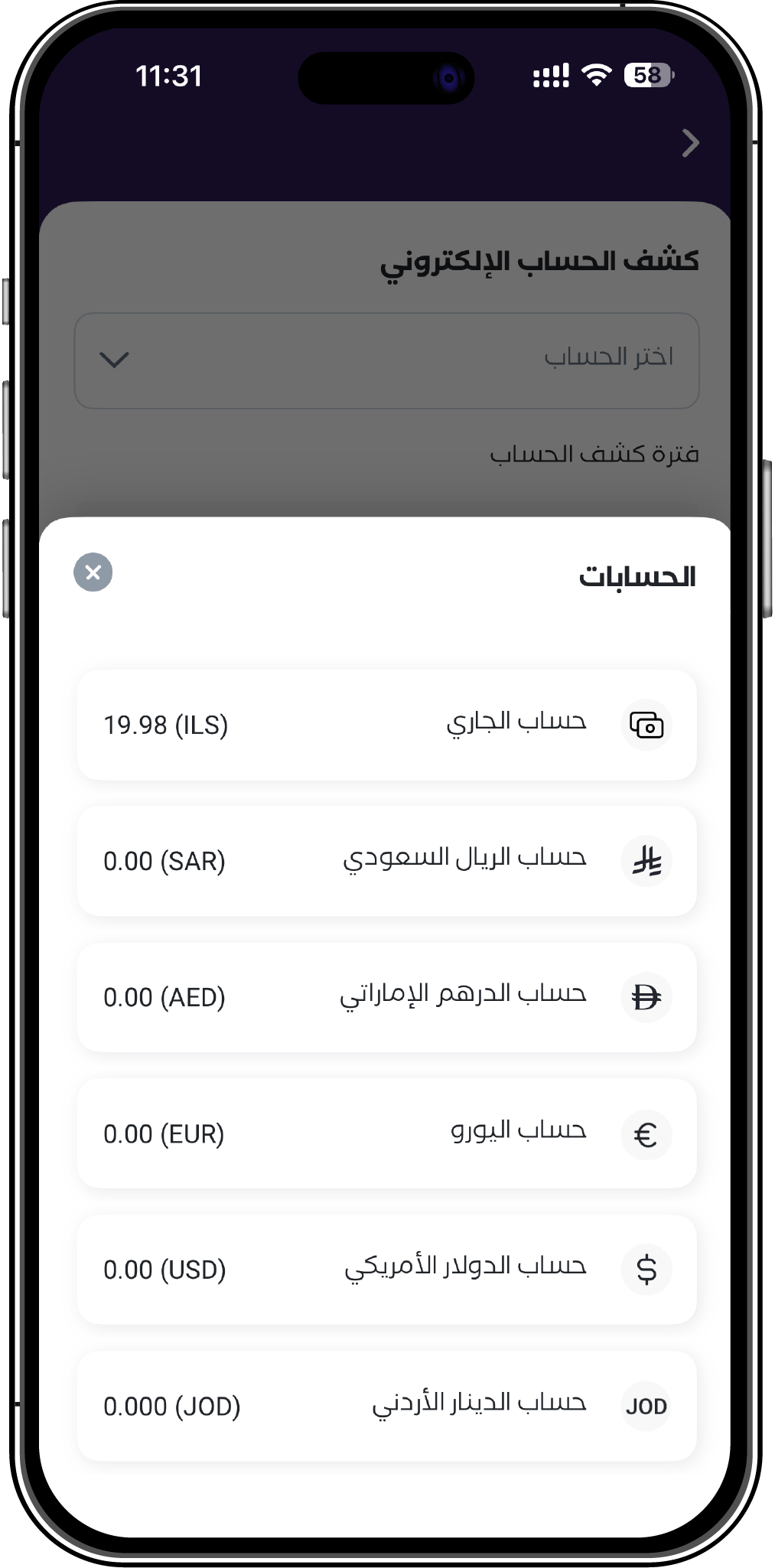Pick حساب الدينار الأردني (JOD)
The width and height of the screenshot is (775, 1568).
pos(386,1406)
